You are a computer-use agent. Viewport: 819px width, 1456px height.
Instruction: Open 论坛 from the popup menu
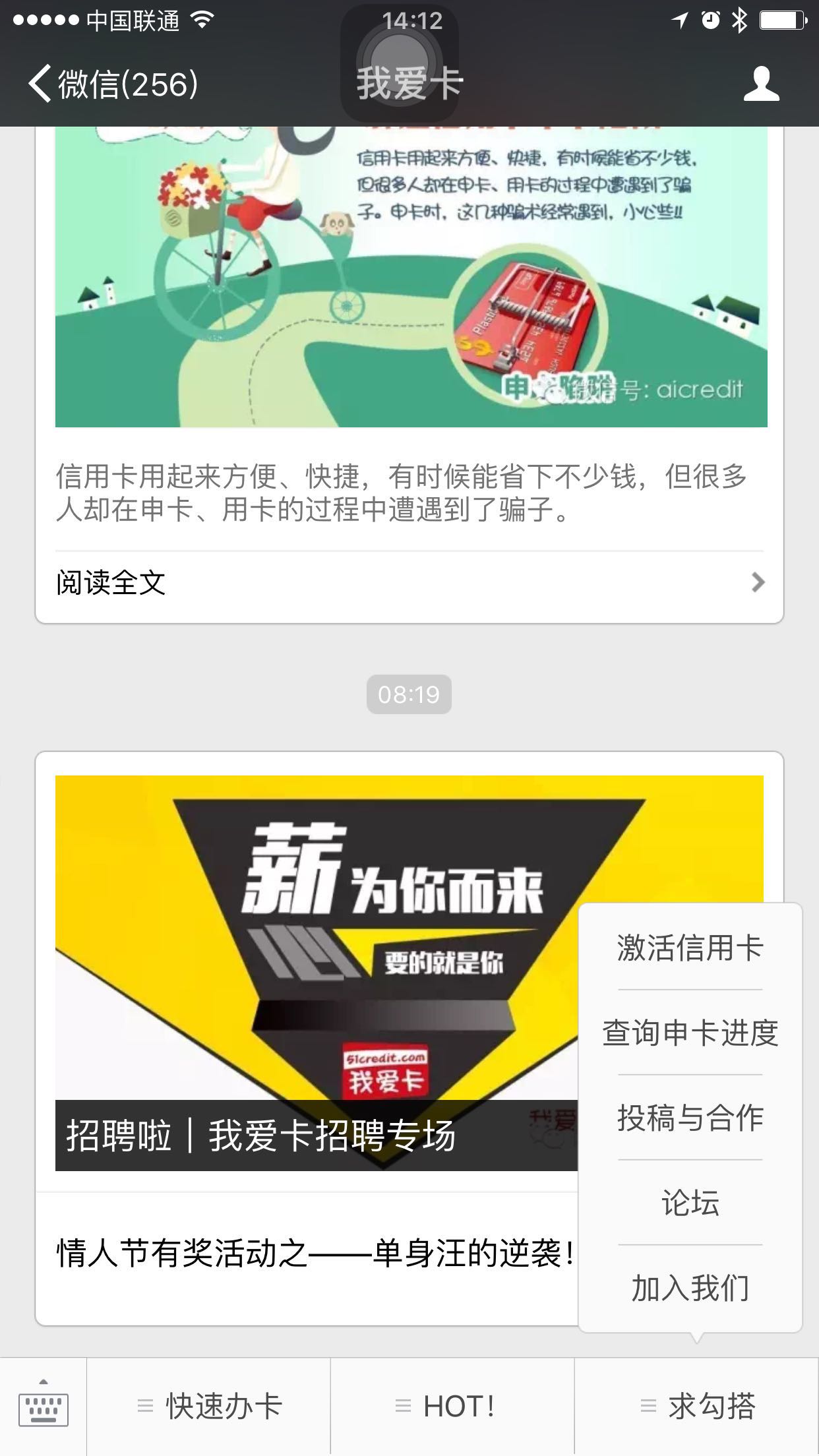pyautogui.click(x=690, y=1203)
